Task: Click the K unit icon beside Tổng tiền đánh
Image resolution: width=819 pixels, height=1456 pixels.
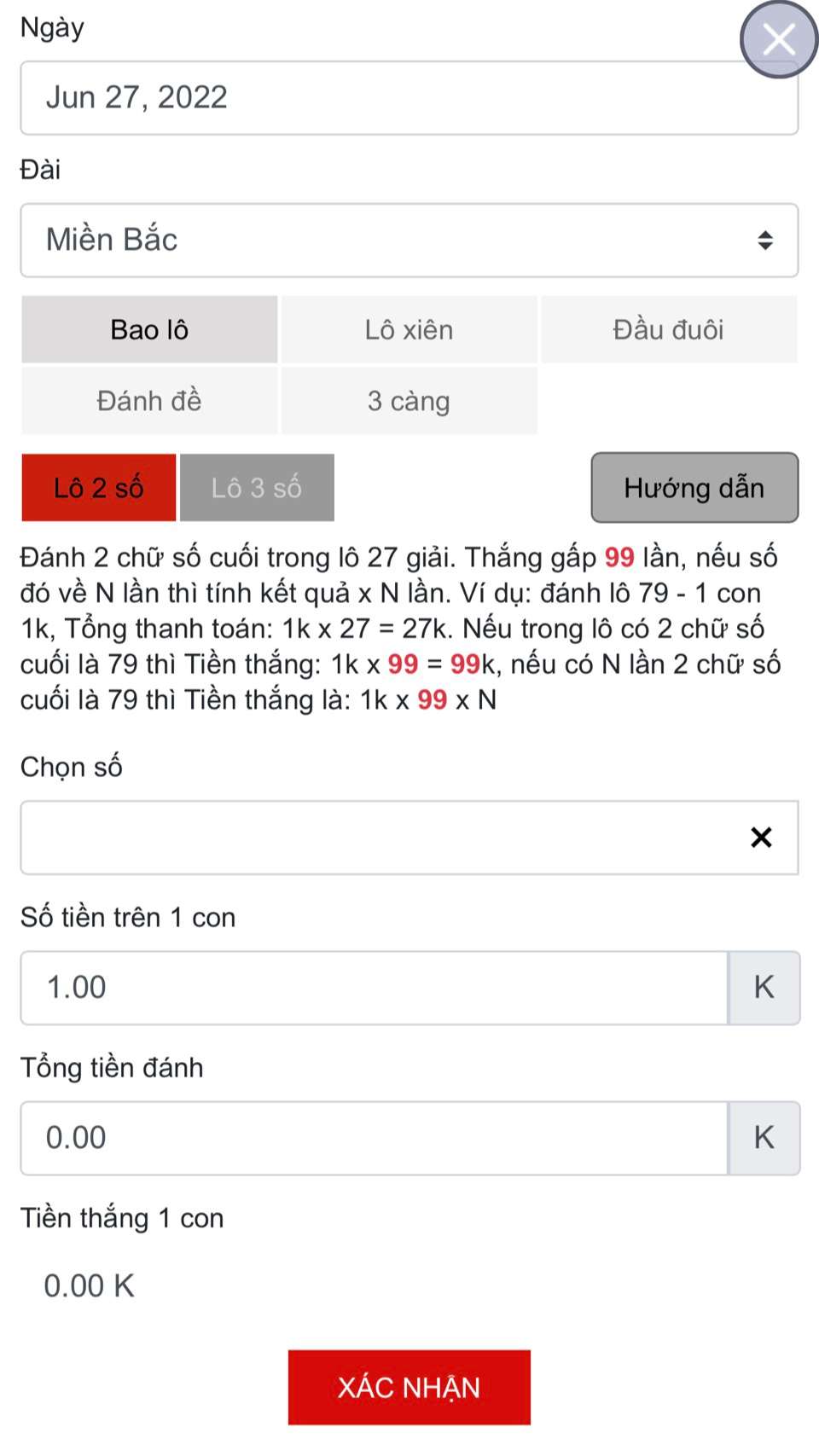Action: tap(764, 1138)
